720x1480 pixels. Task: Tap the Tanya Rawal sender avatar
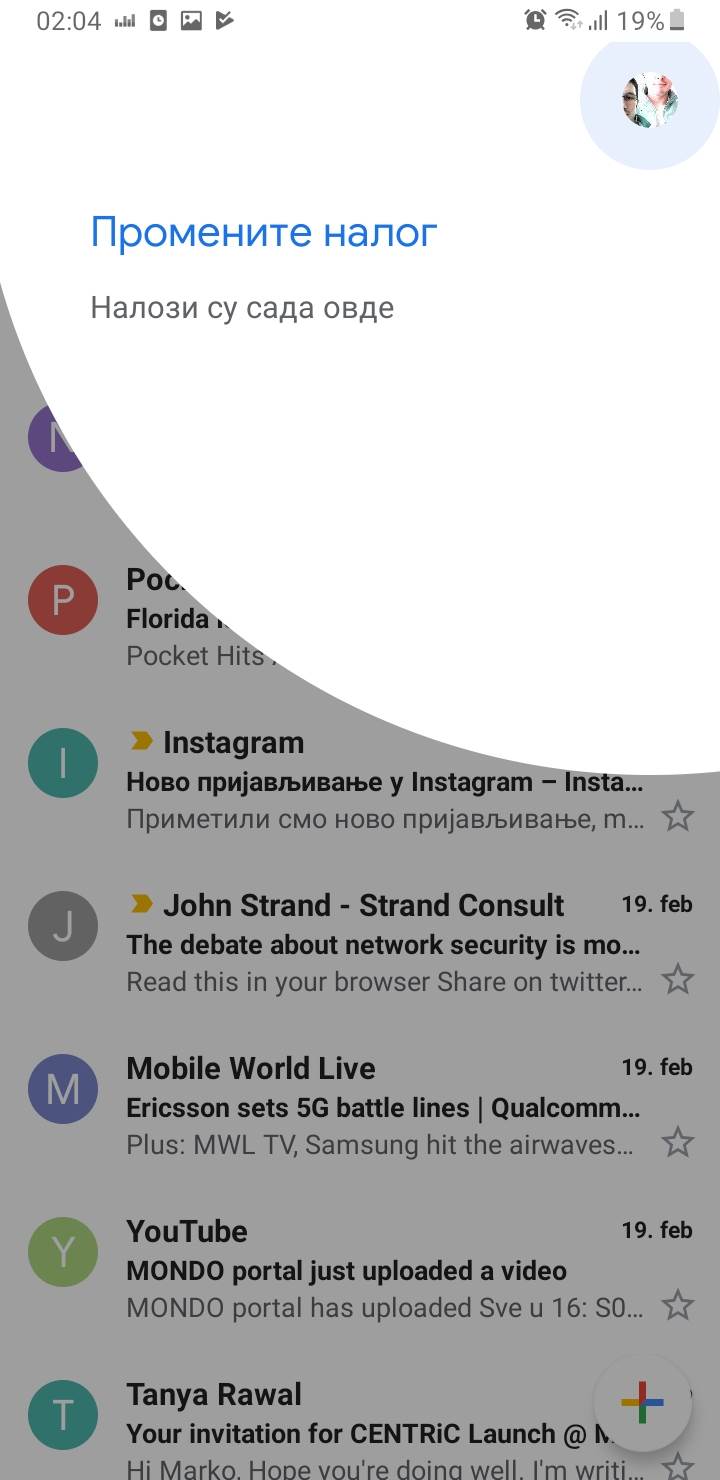click(x=63, y=1415)
